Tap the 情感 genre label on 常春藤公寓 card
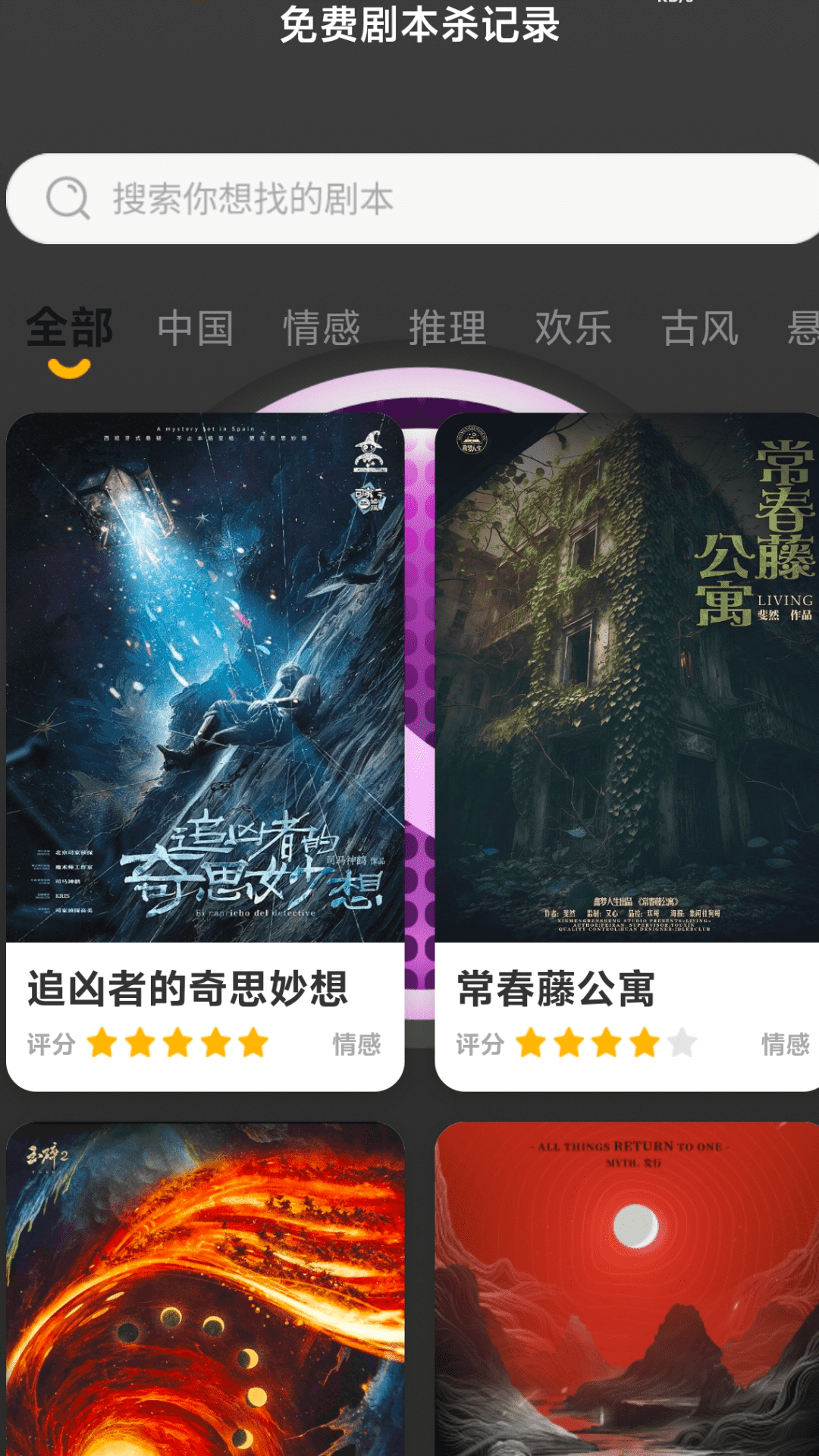 786,1044
